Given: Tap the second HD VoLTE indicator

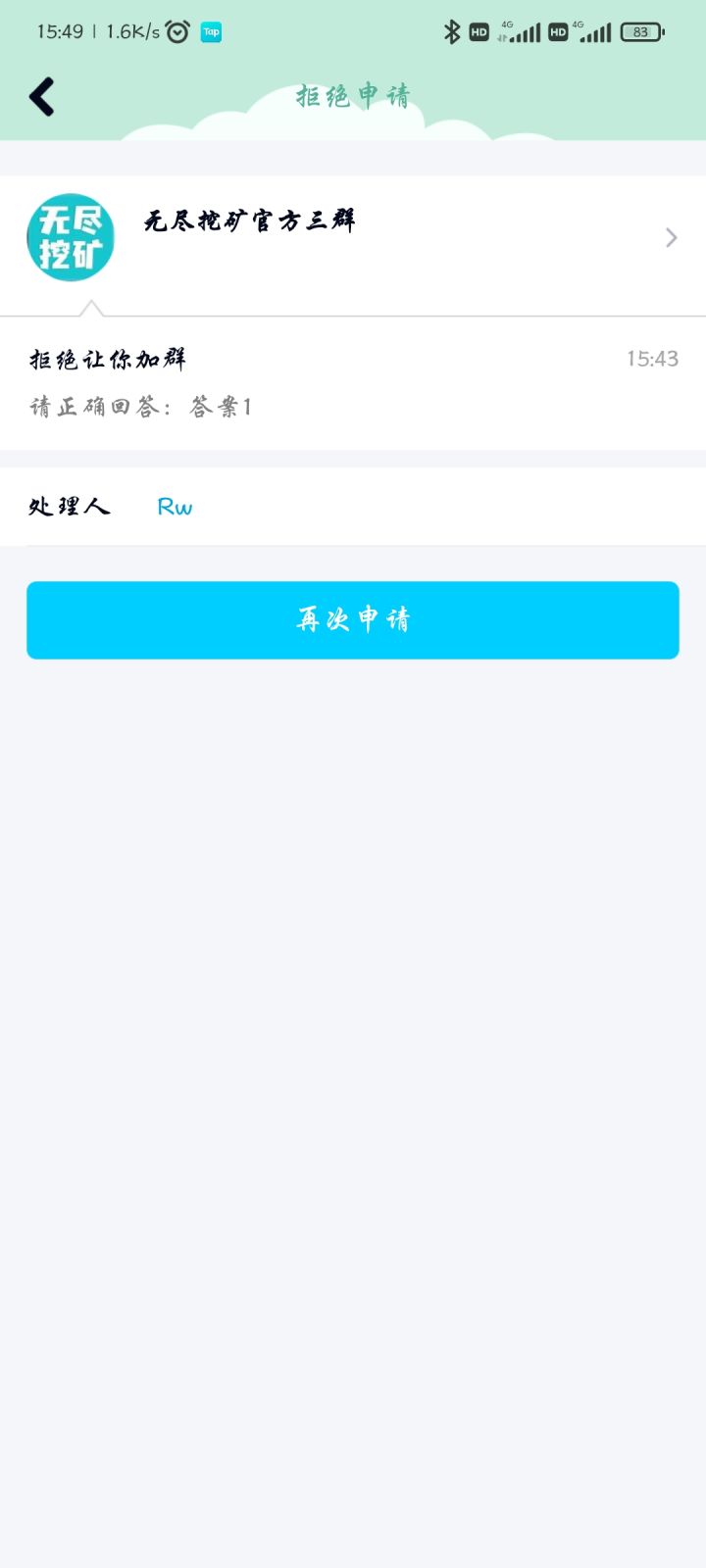Looking at the screenshot, I should pyautogui.click(x=559, y=32).
